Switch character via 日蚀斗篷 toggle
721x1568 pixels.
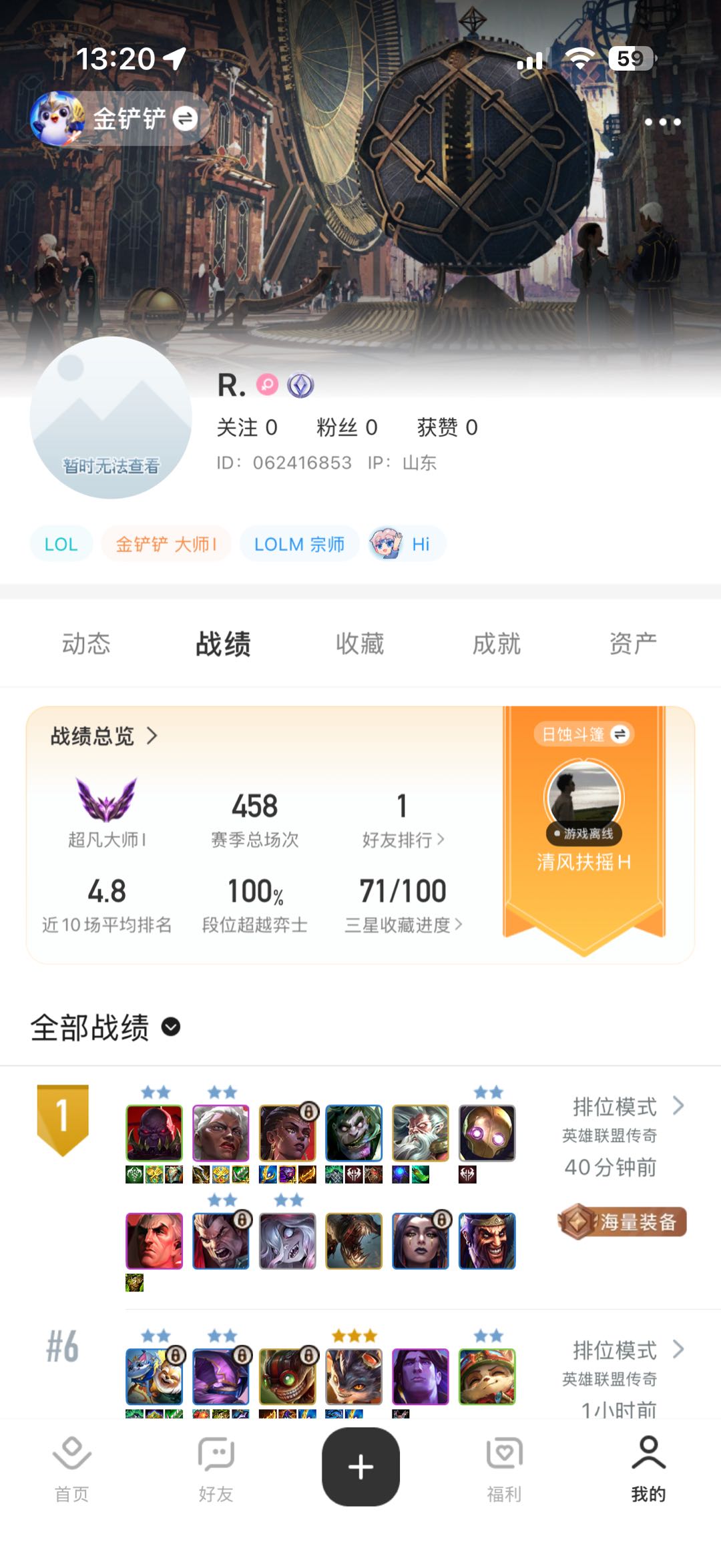click(584, 734)
